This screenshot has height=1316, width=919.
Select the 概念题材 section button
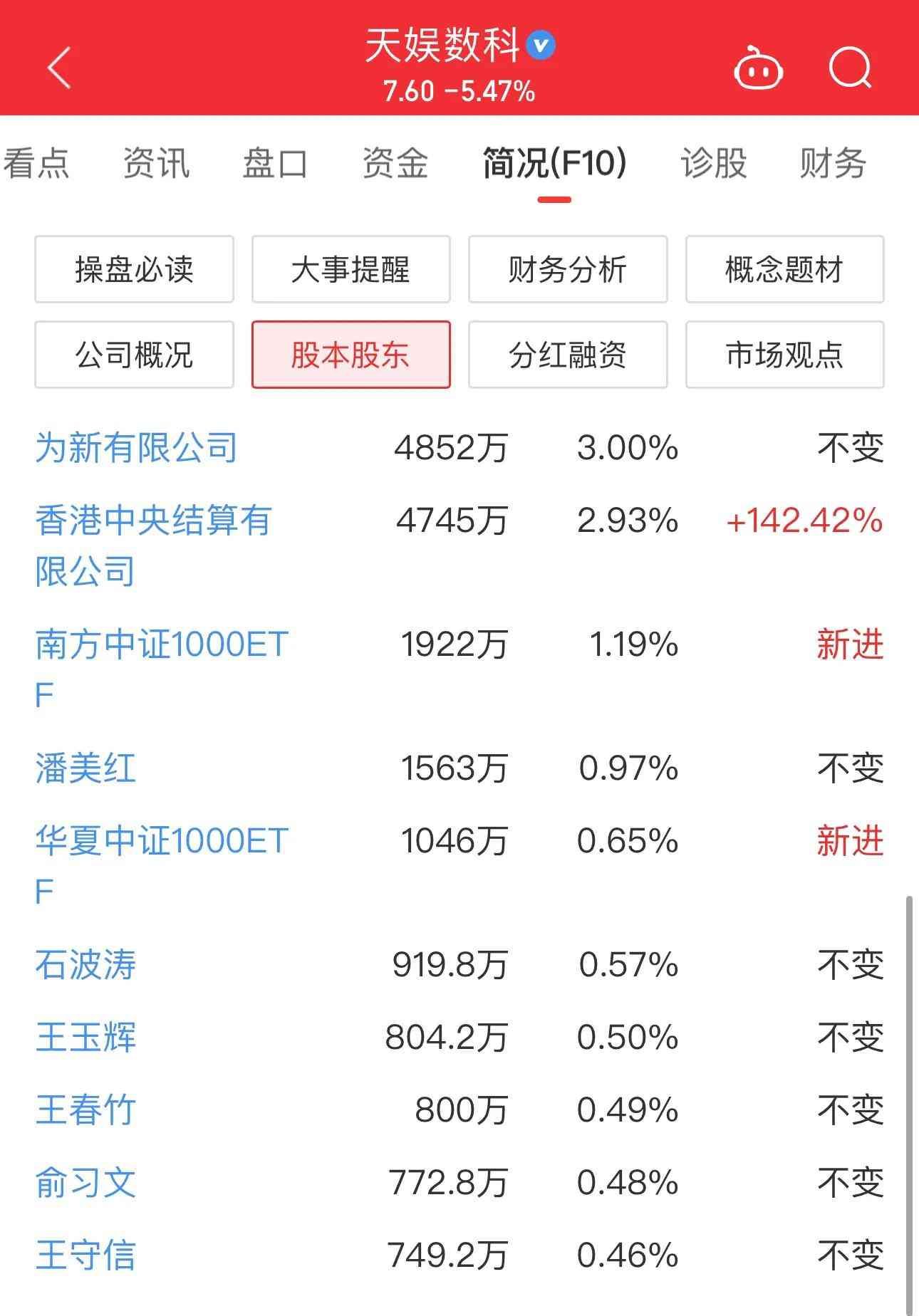click(784, 269)
